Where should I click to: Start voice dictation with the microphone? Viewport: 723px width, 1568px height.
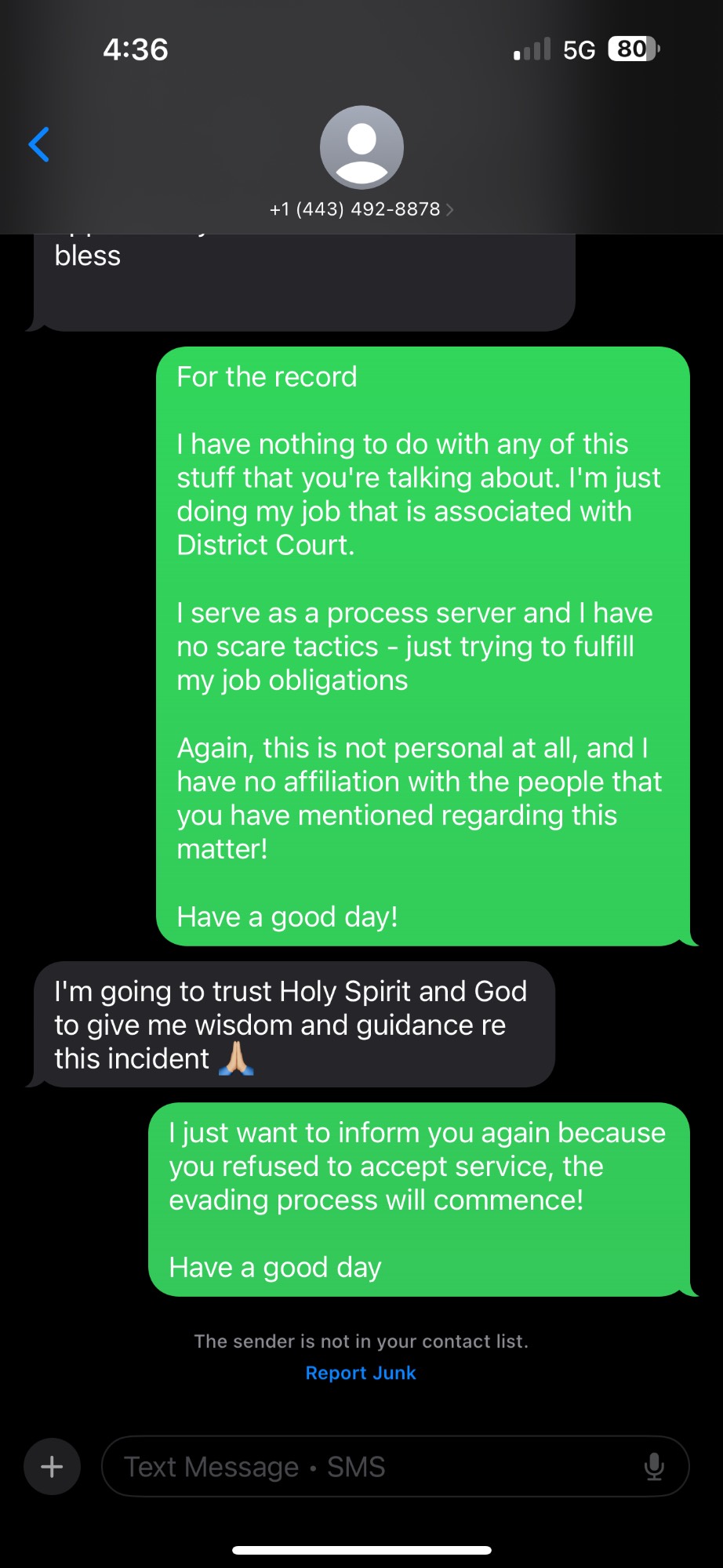[x=654, y=1466]
